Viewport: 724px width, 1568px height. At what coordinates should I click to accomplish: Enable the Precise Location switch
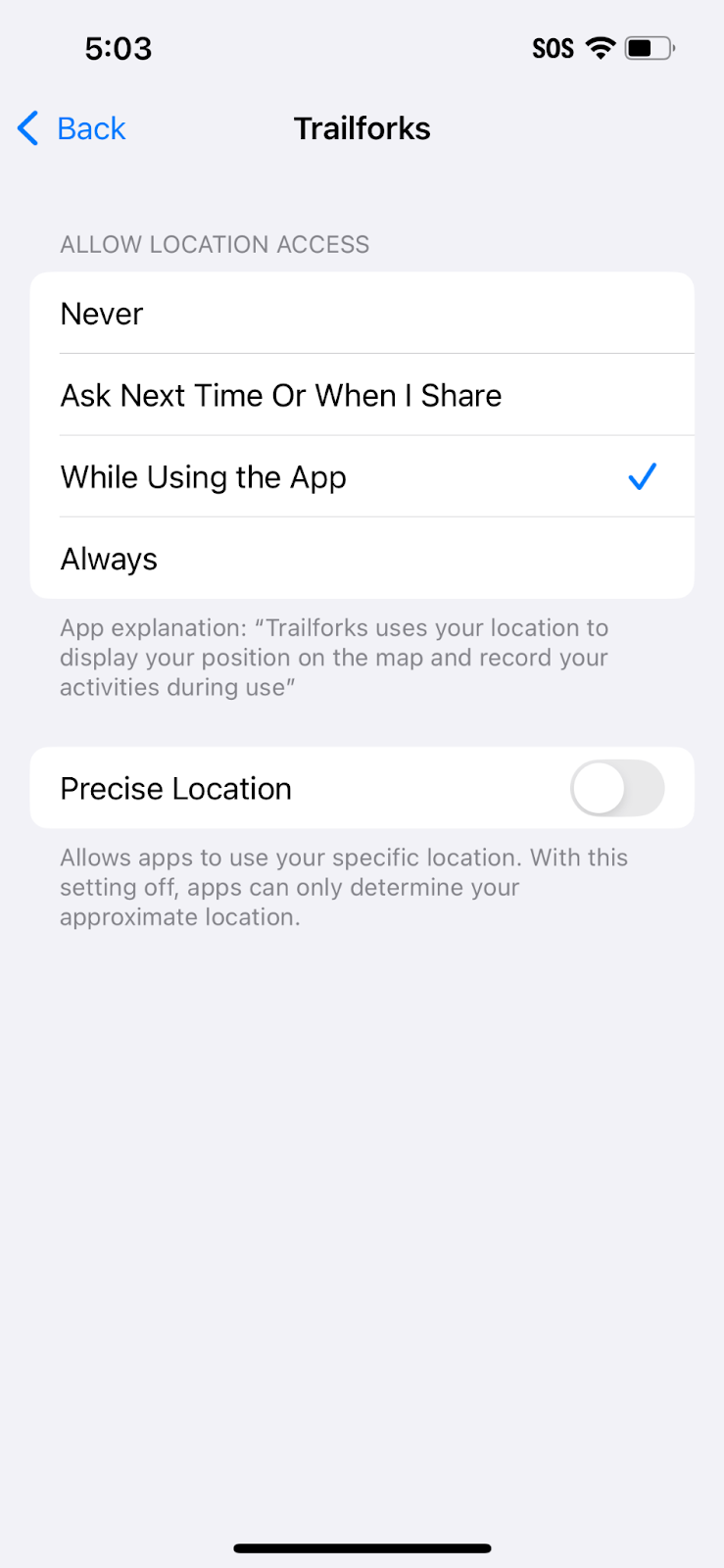(x=617, y=789)
